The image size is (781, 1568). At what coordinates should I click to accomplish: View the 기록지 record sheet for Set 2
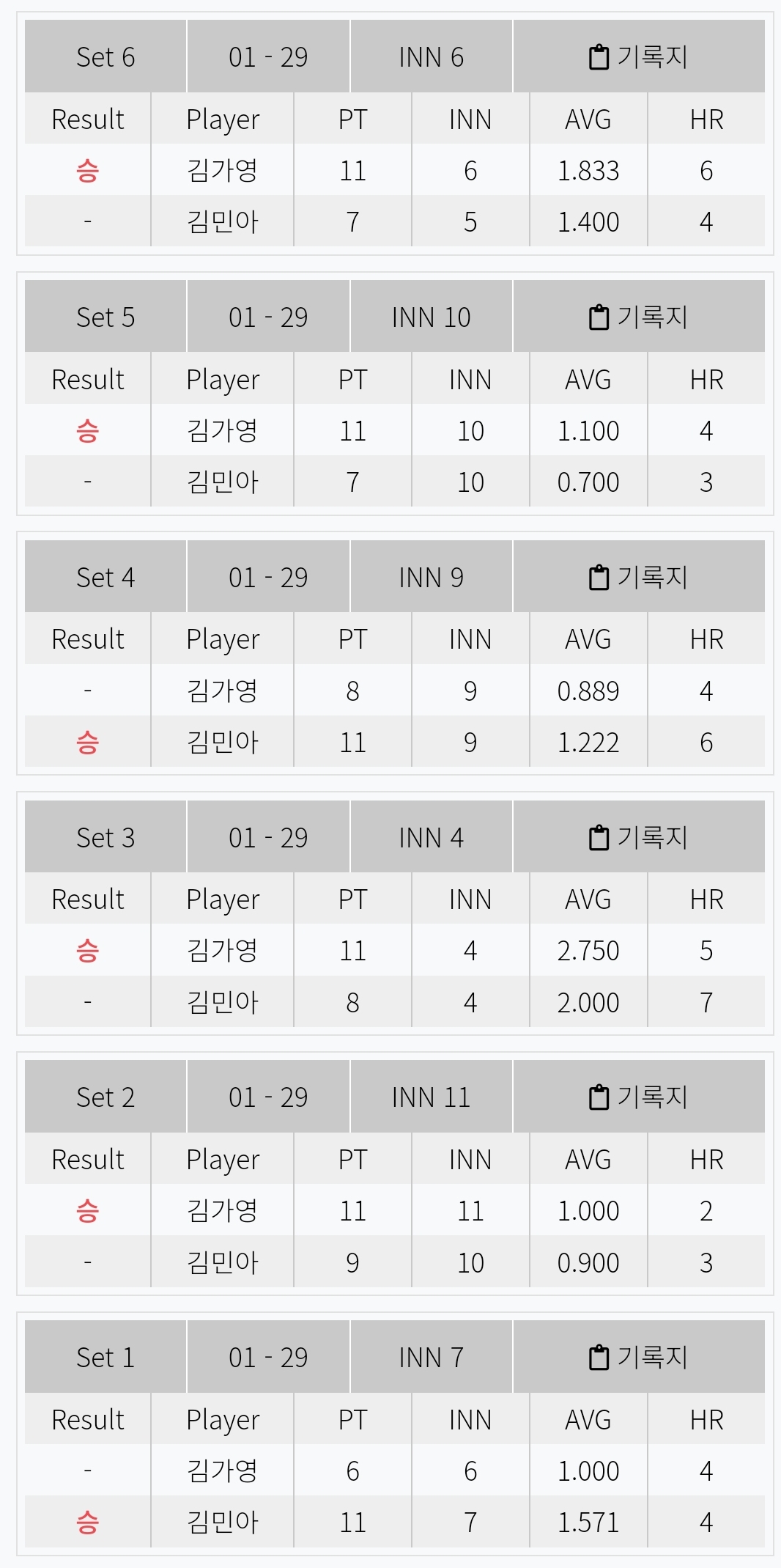pos(638,1097)
